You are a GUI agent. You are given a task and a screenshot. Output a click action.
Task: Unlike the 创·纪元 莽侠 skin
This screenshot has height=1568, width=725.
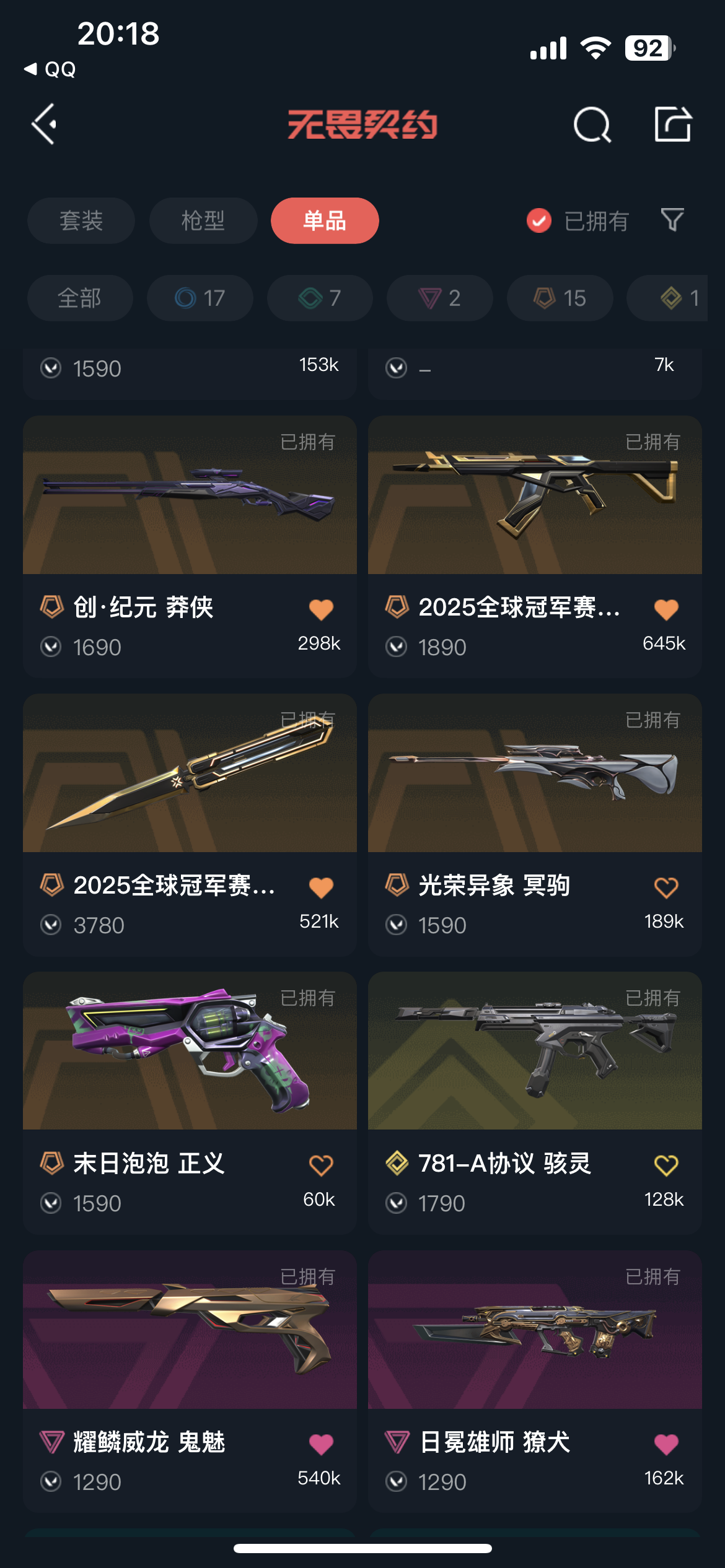(321, 609)
